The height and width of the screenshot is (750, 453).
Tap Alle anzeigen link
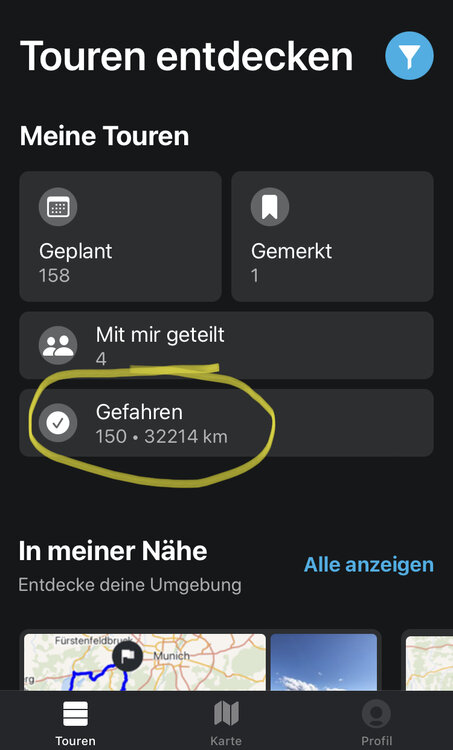[369, 565]
